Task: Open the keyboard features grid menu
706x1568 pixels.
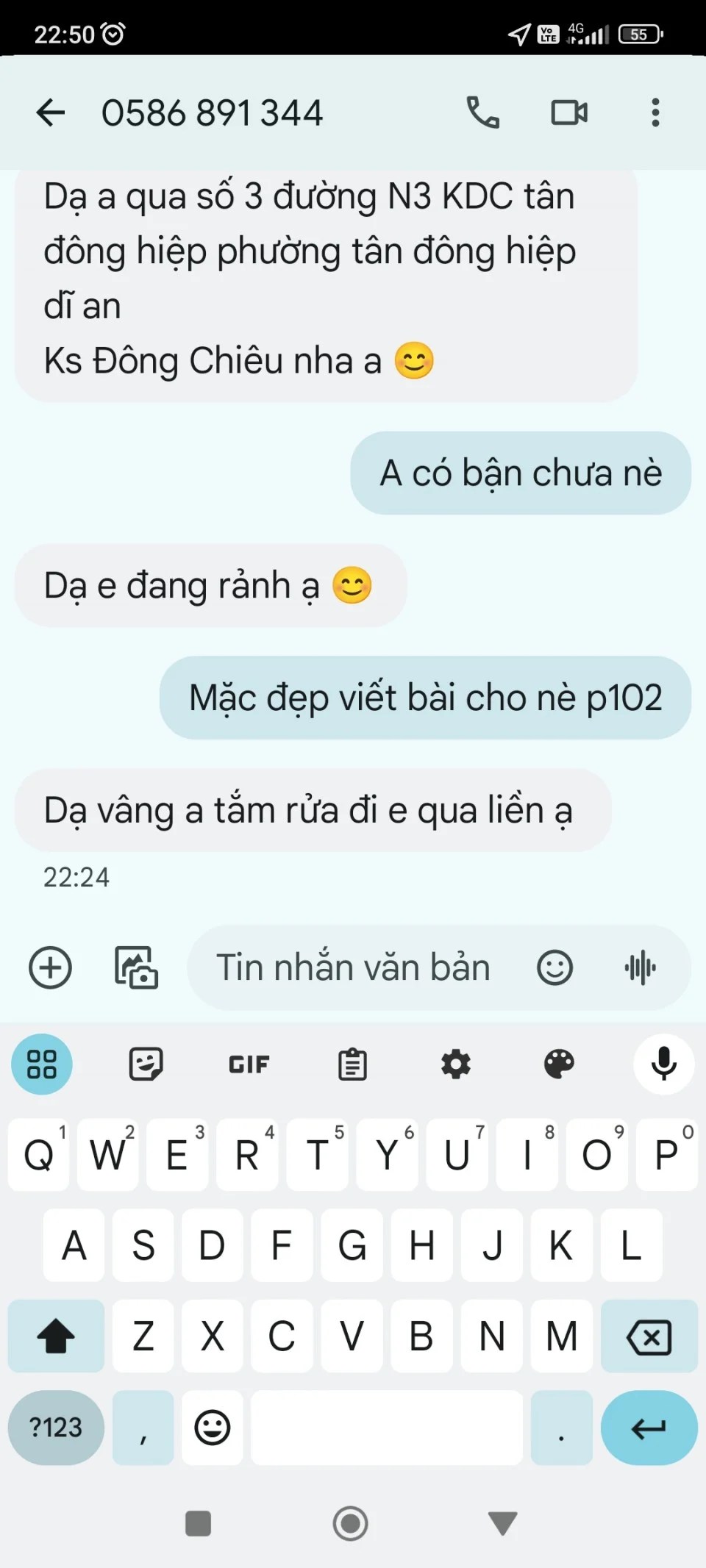Action: (42, 1064)
